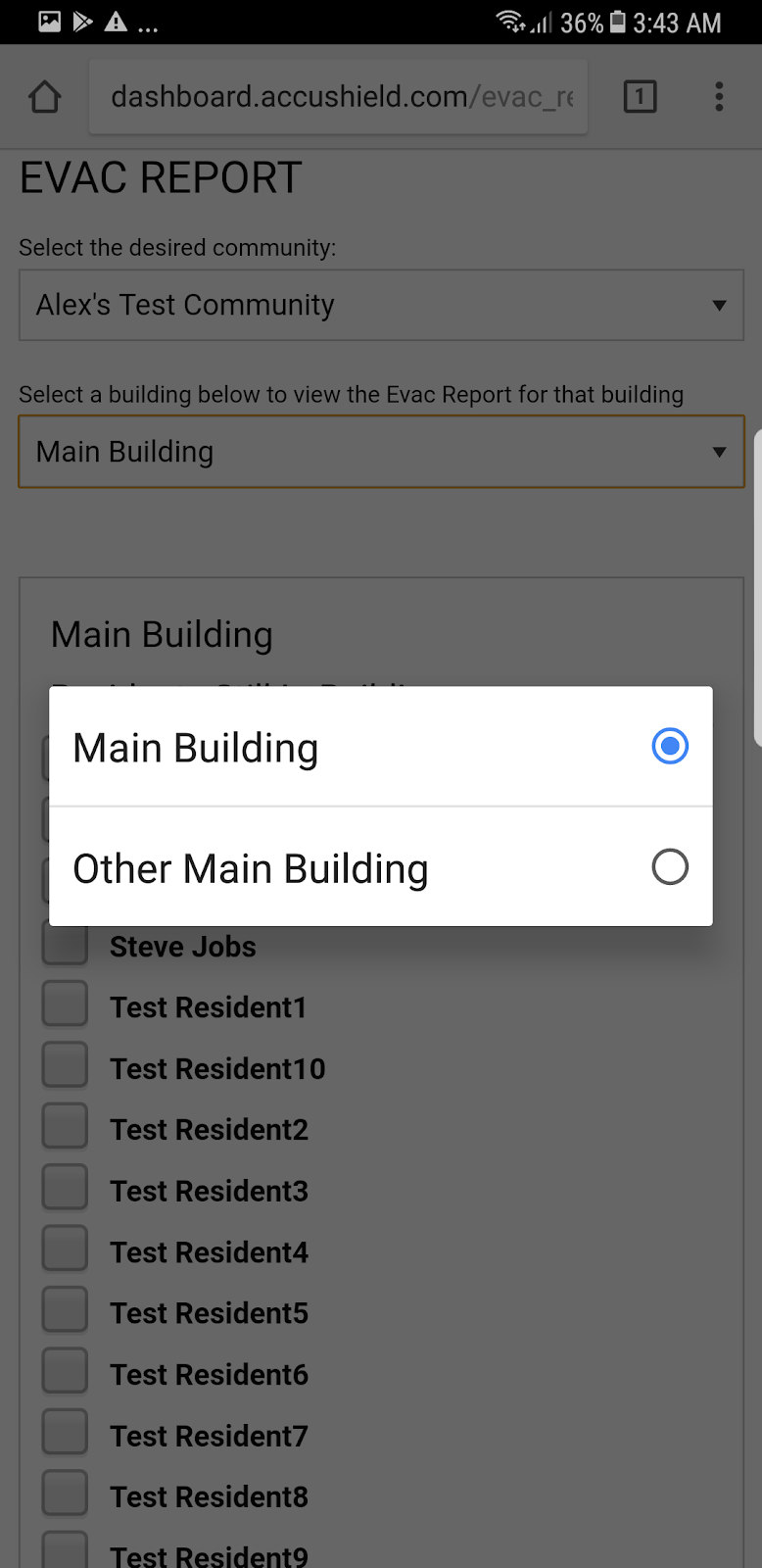Open Alex's Test Community dropdown
The image size is (762, 1568).
[x=381, y=306]
